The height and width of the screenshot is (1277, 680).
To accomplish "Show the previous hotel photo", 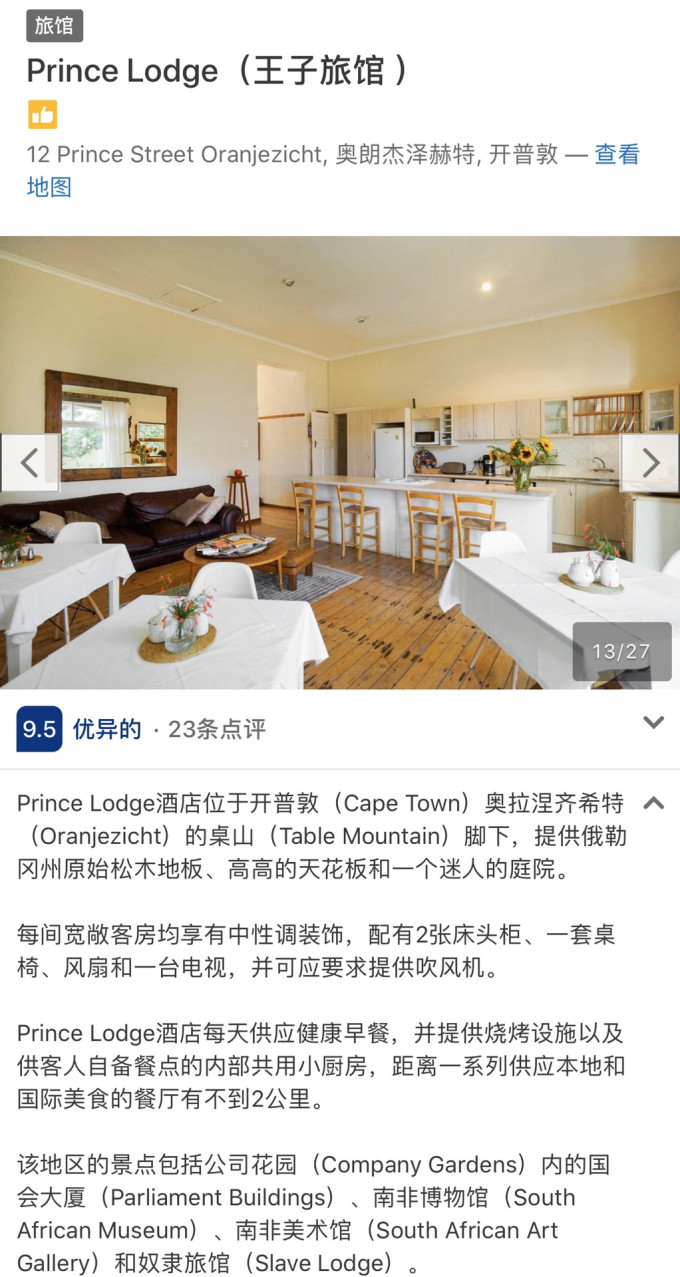I will point(29,462).
